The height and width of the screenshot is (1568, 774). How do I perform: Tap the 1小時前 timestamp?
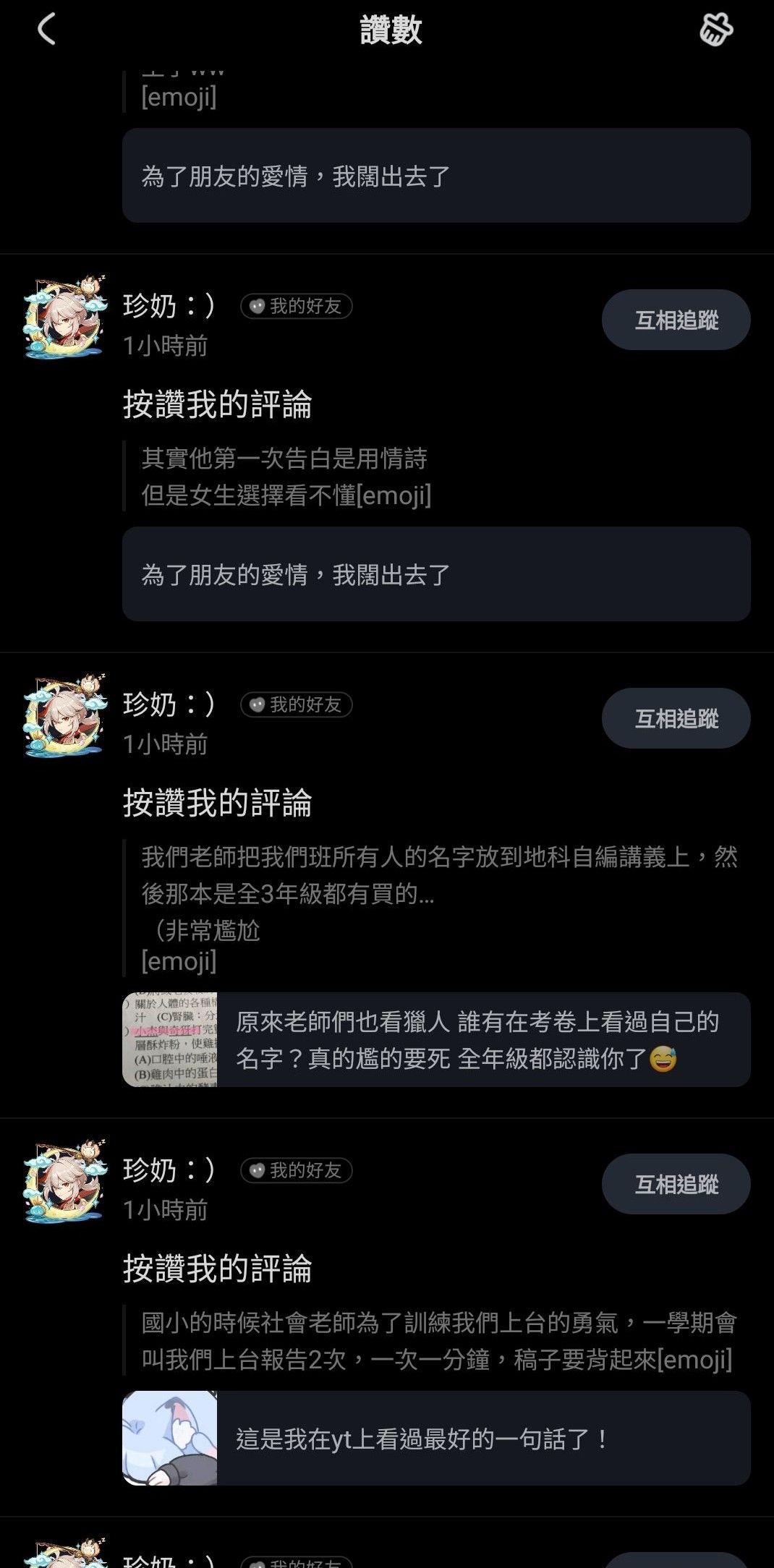tap(163, 346)
